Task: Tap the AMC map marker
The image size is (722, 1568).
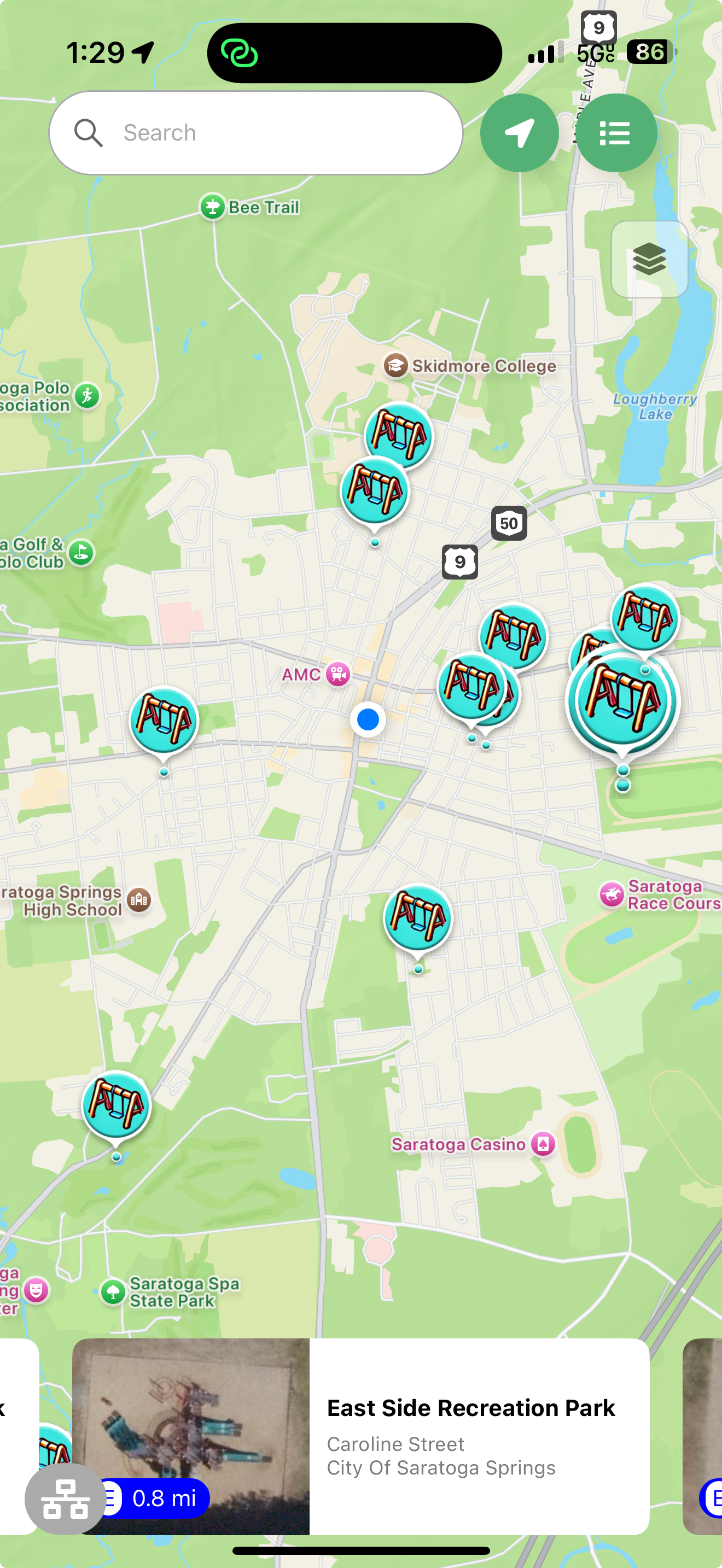Action: (337, 674)
